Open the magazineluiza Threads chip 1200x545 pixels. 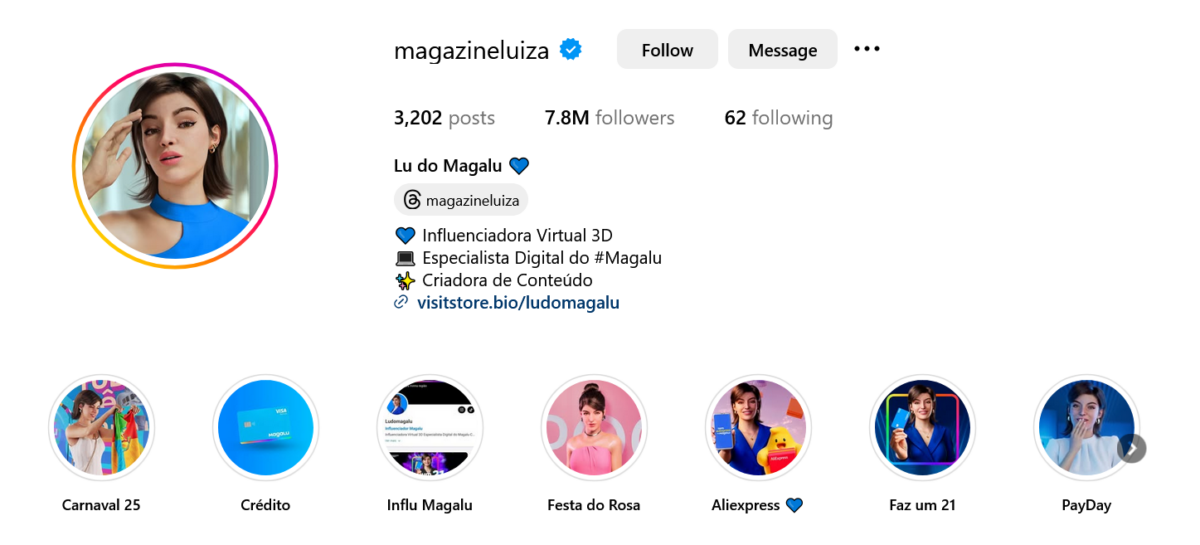pyautogui.click(x=461, y=200)
